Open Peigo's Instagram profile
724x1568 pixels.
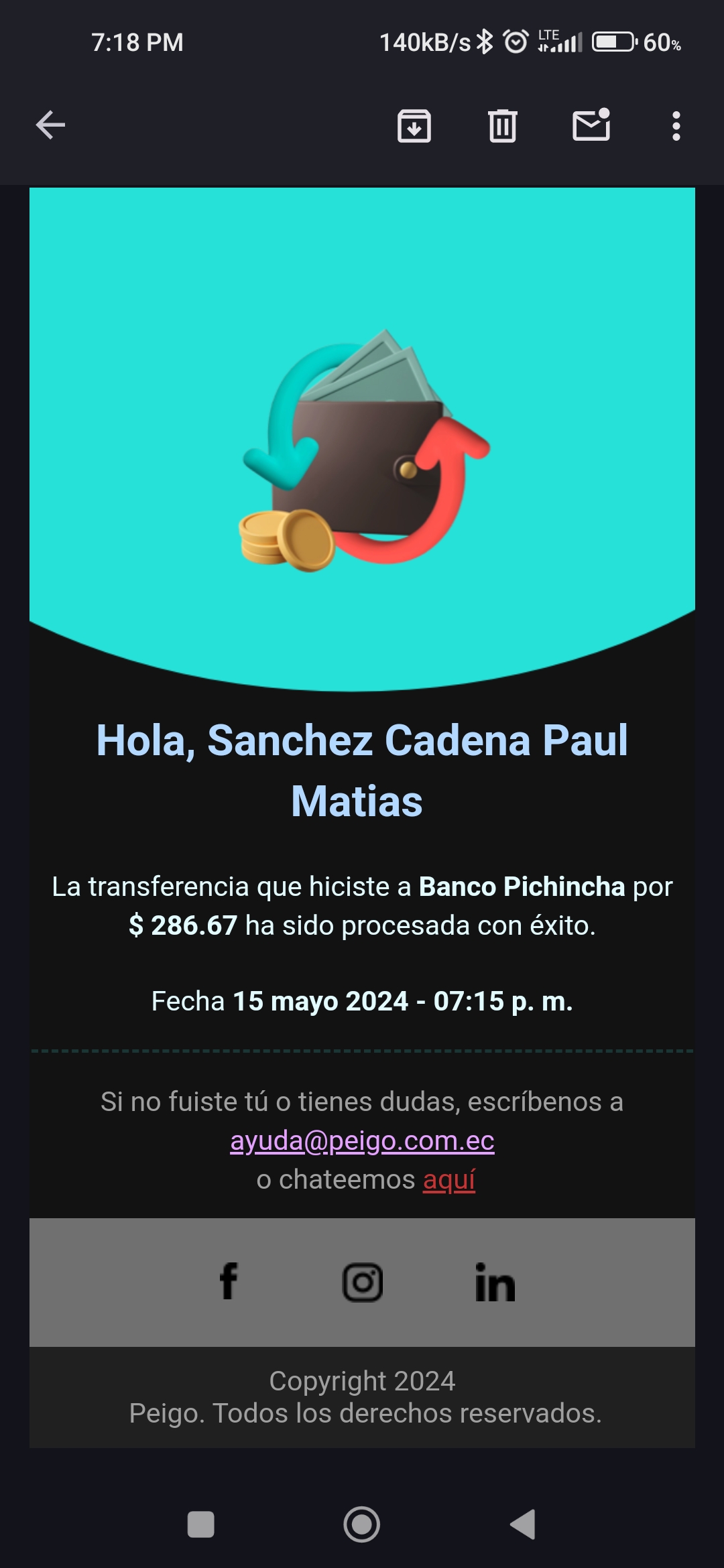coord(363,1283)
